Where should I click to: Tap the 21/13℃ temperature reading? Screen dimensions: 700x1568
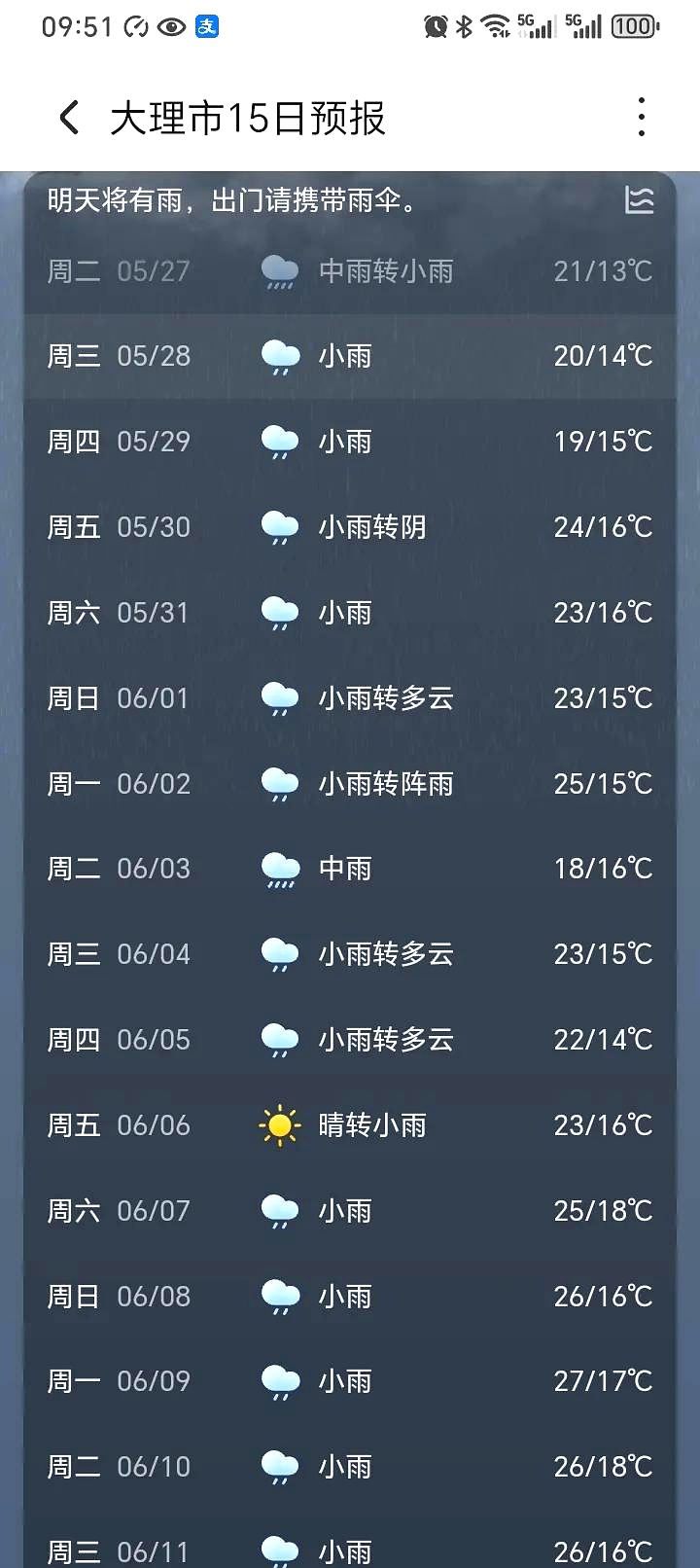pos(603,271)
